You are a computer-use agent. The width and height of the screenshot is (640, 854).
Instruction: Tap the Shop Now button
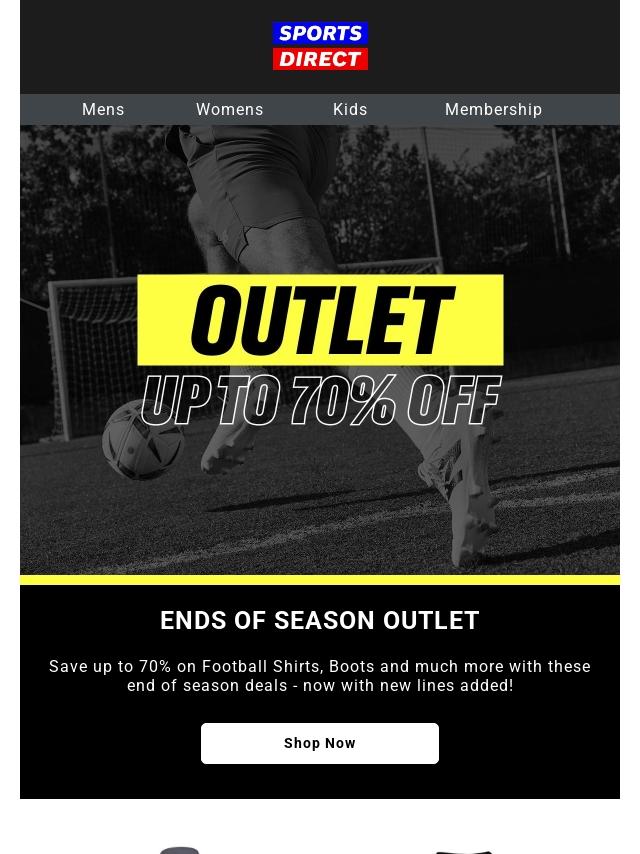click(320, 743)
